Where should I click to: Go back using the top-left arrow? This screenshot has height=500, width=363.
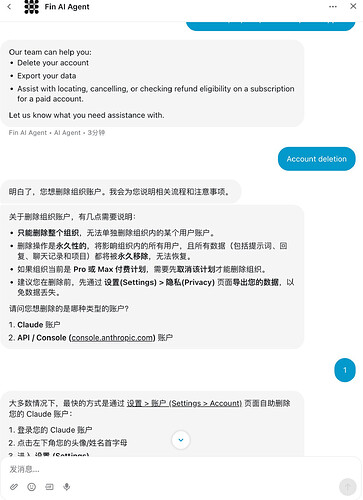[9, 7]
